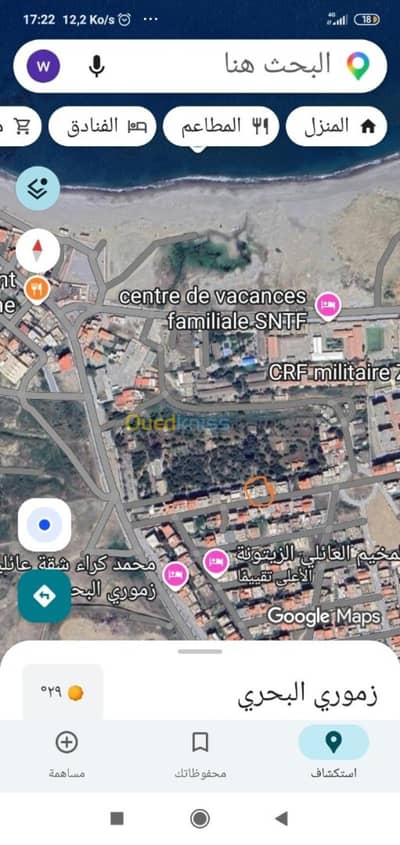Center map on my location

tap(44, 525)
